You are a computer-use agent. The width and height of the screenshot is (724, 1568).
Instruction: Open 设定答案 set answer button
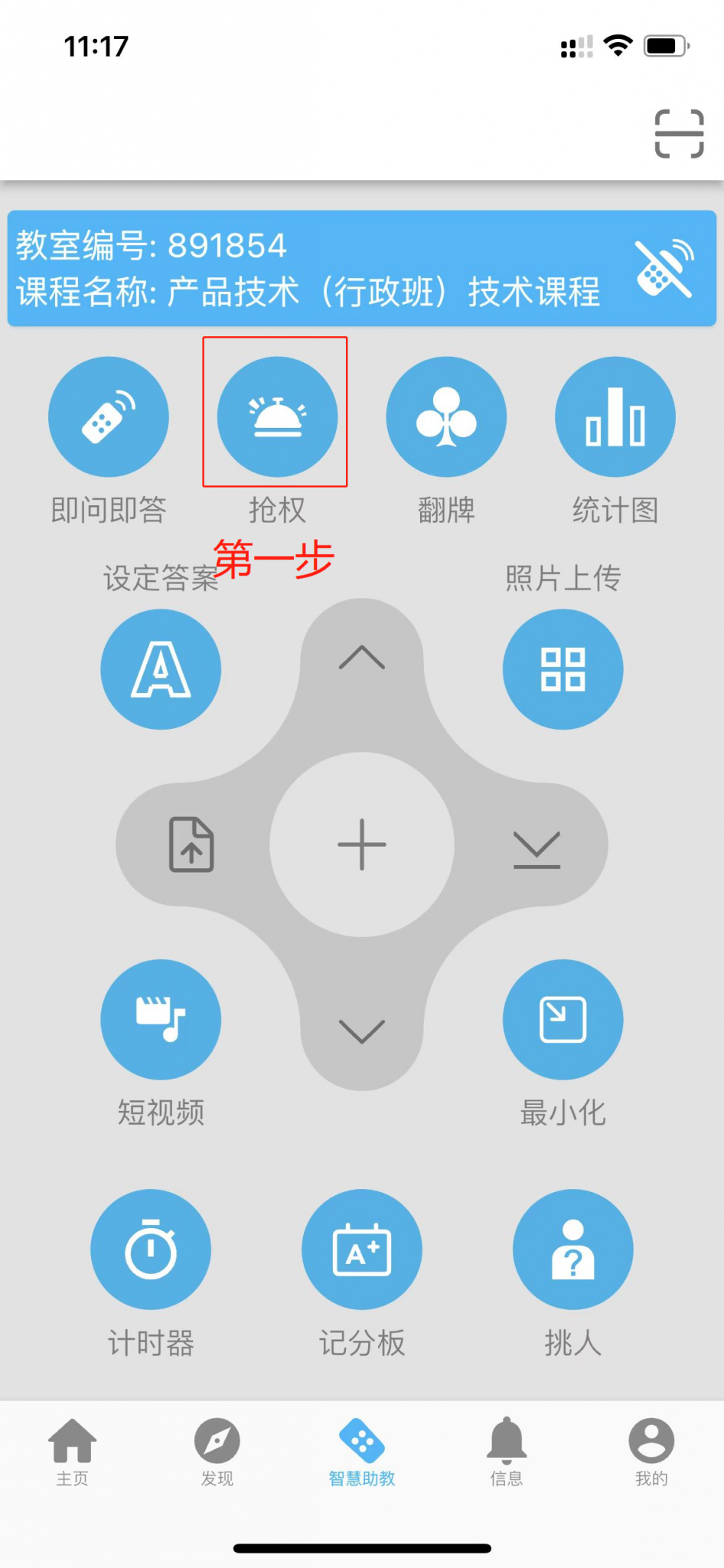[161, 669]
